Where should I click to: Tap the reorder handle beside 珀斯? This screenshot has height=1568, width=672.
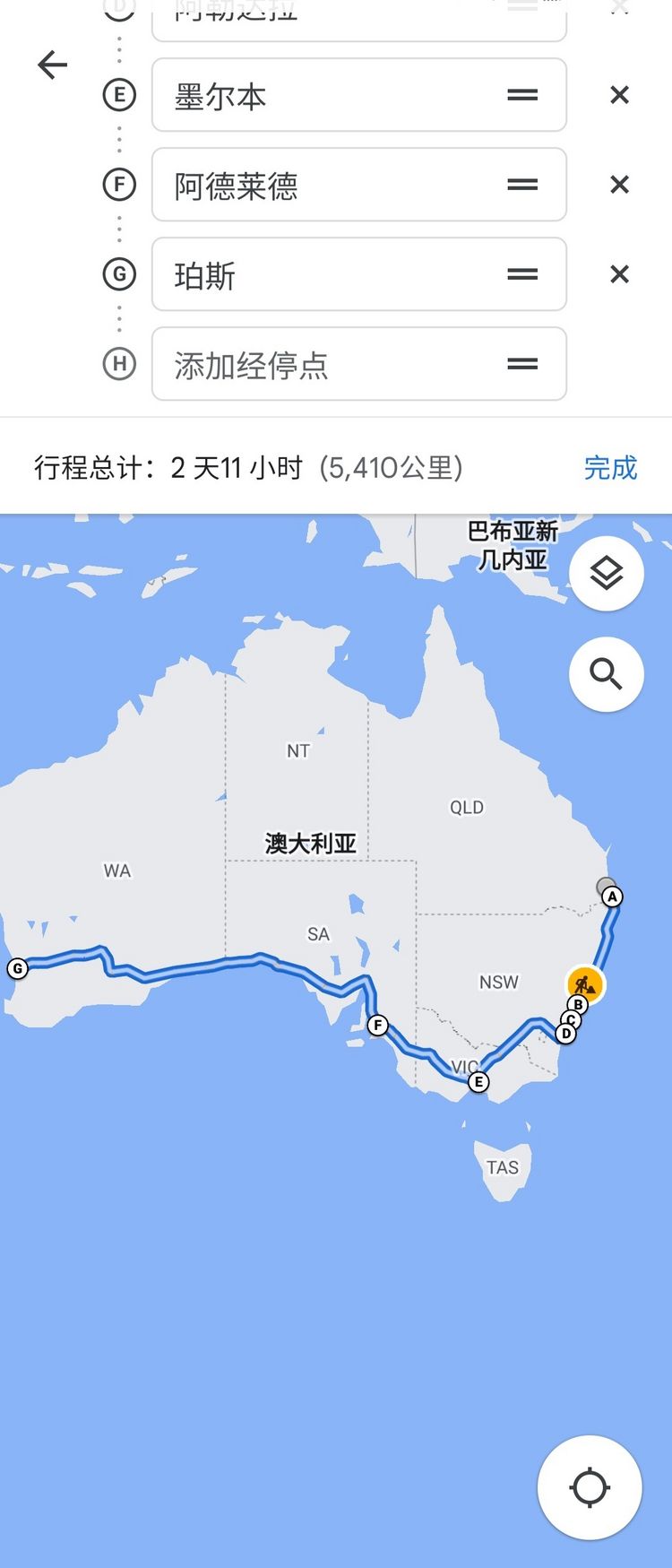[522, 274]
